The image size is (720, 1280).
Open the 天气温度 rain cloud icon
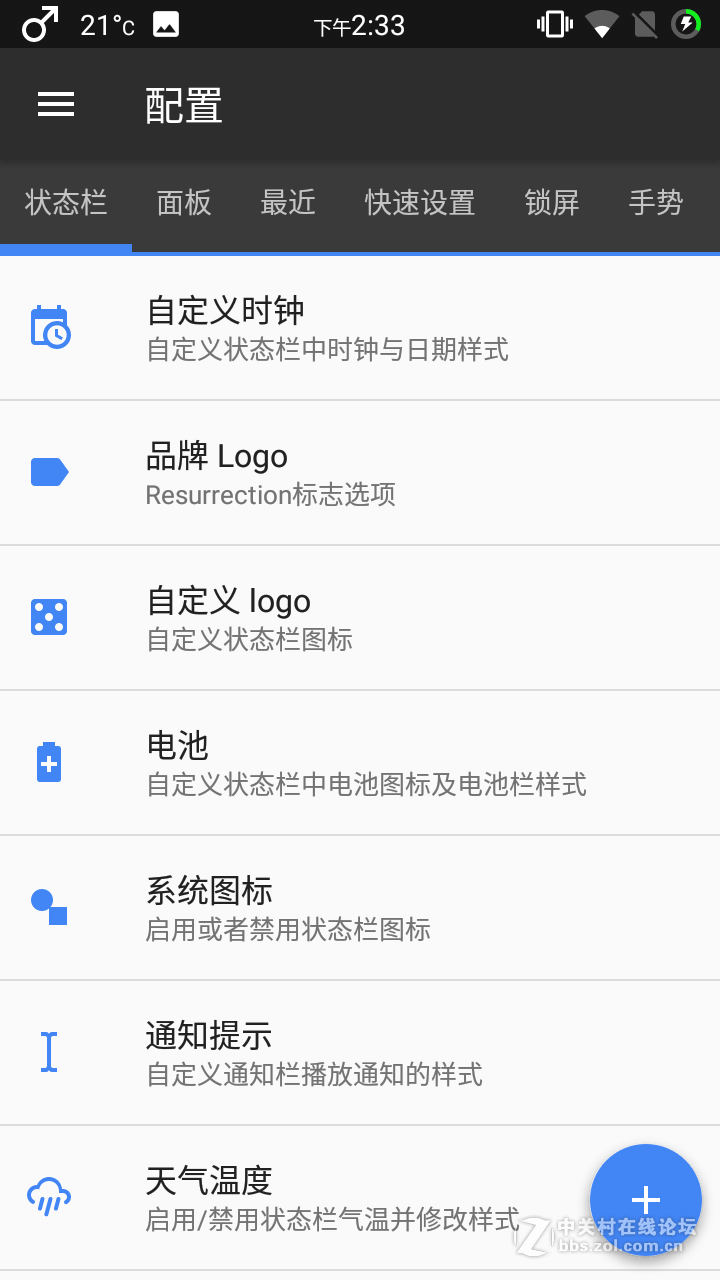[x=49, y=1196]
